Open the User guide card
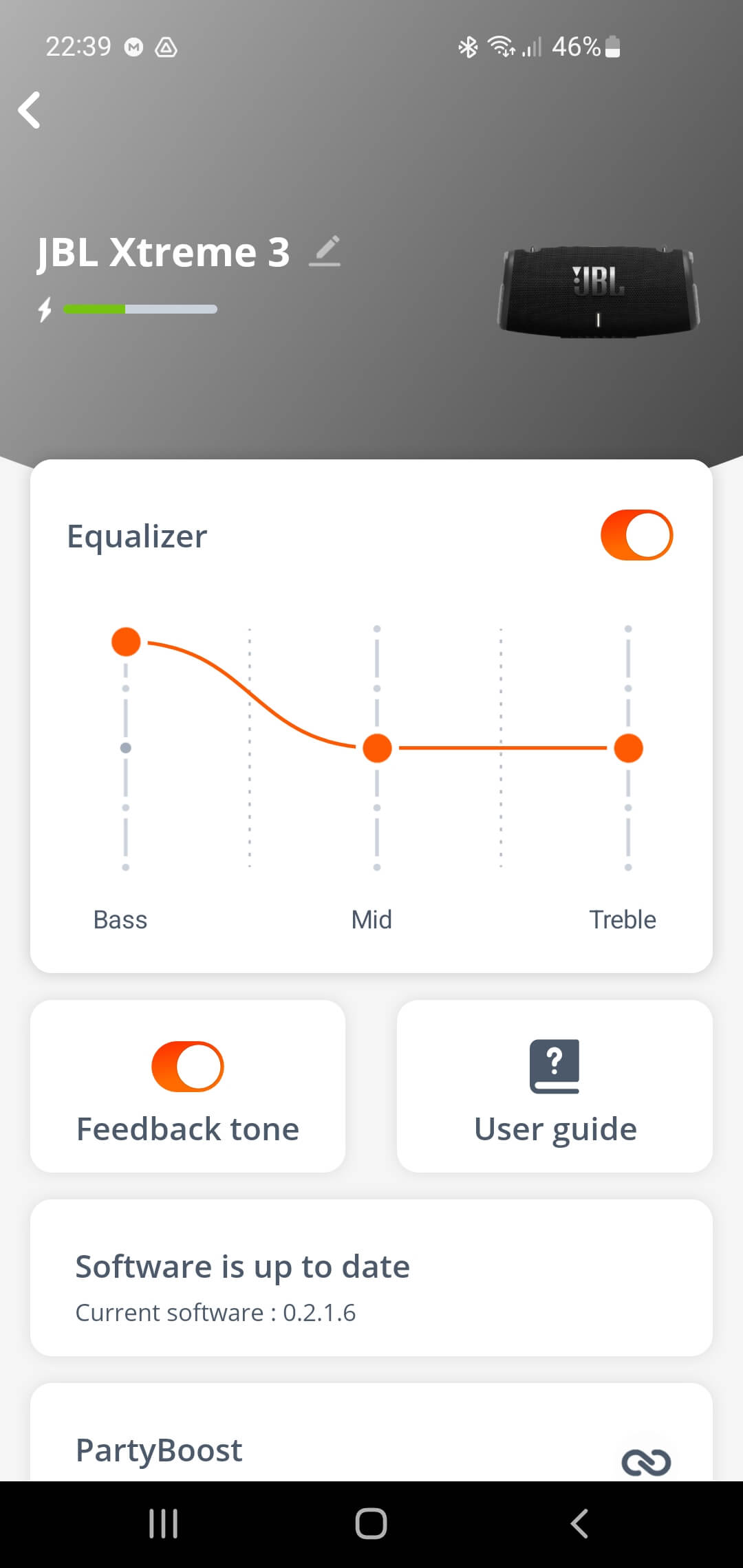The height and width of the screenshot is (1568, 743). point(554,1087)
